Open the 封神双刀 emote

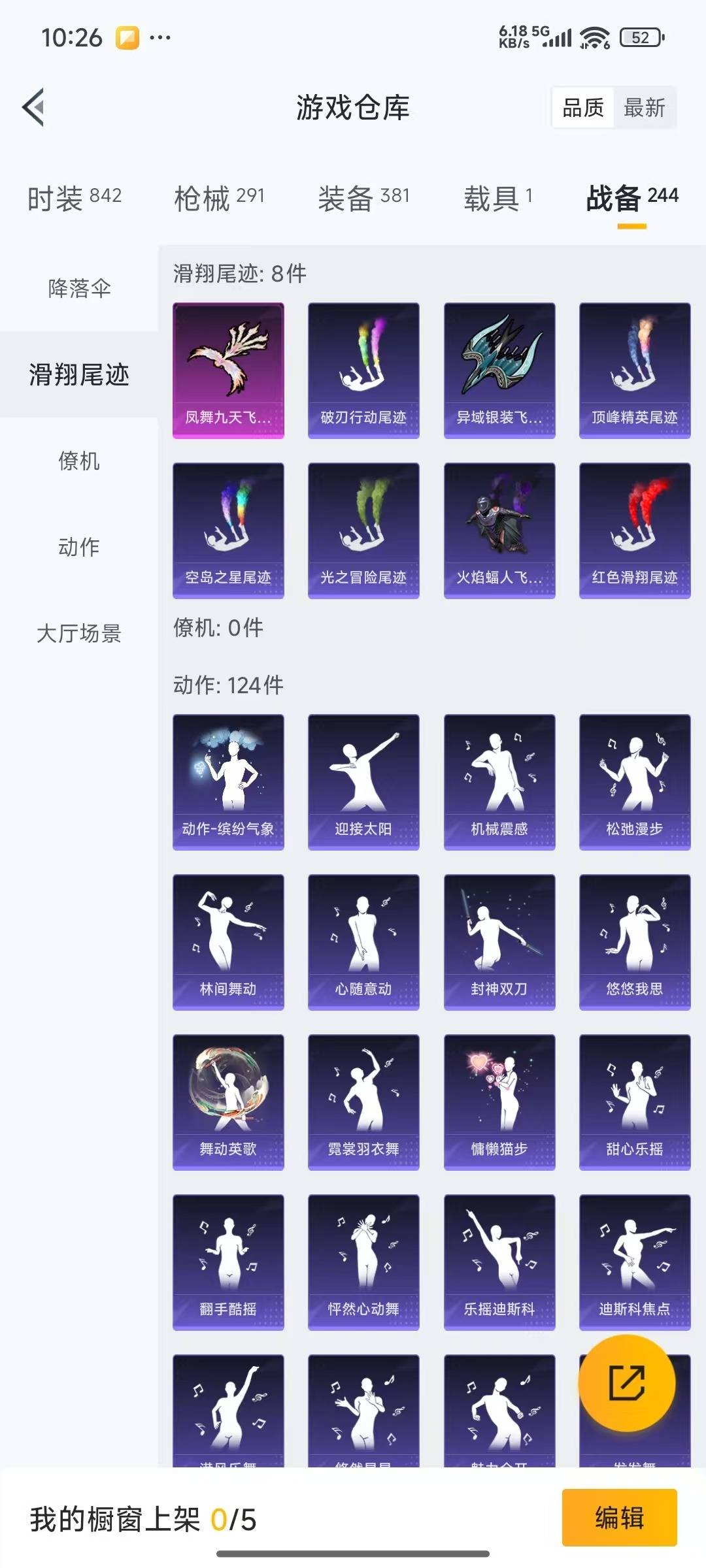pyautogui.click(x=499, y=941)
